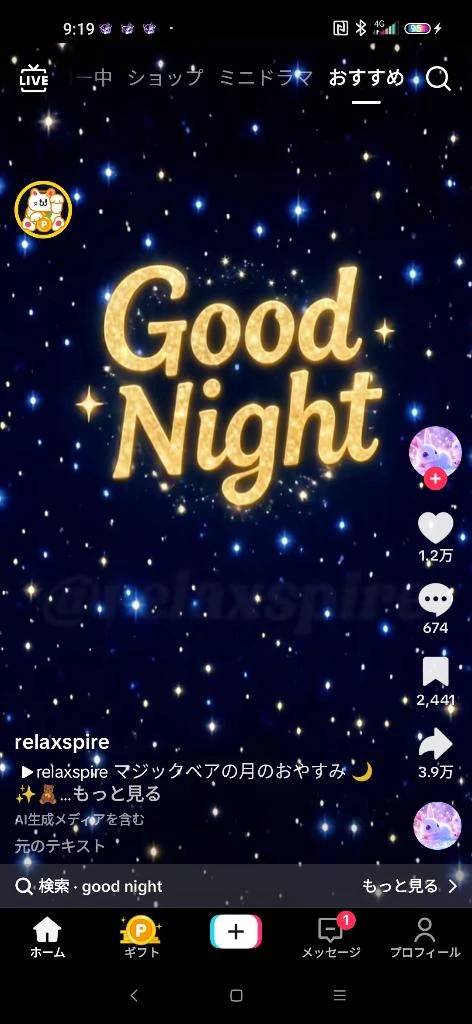
Task: Open the relaxspire username link
Action: coord(62,743)
